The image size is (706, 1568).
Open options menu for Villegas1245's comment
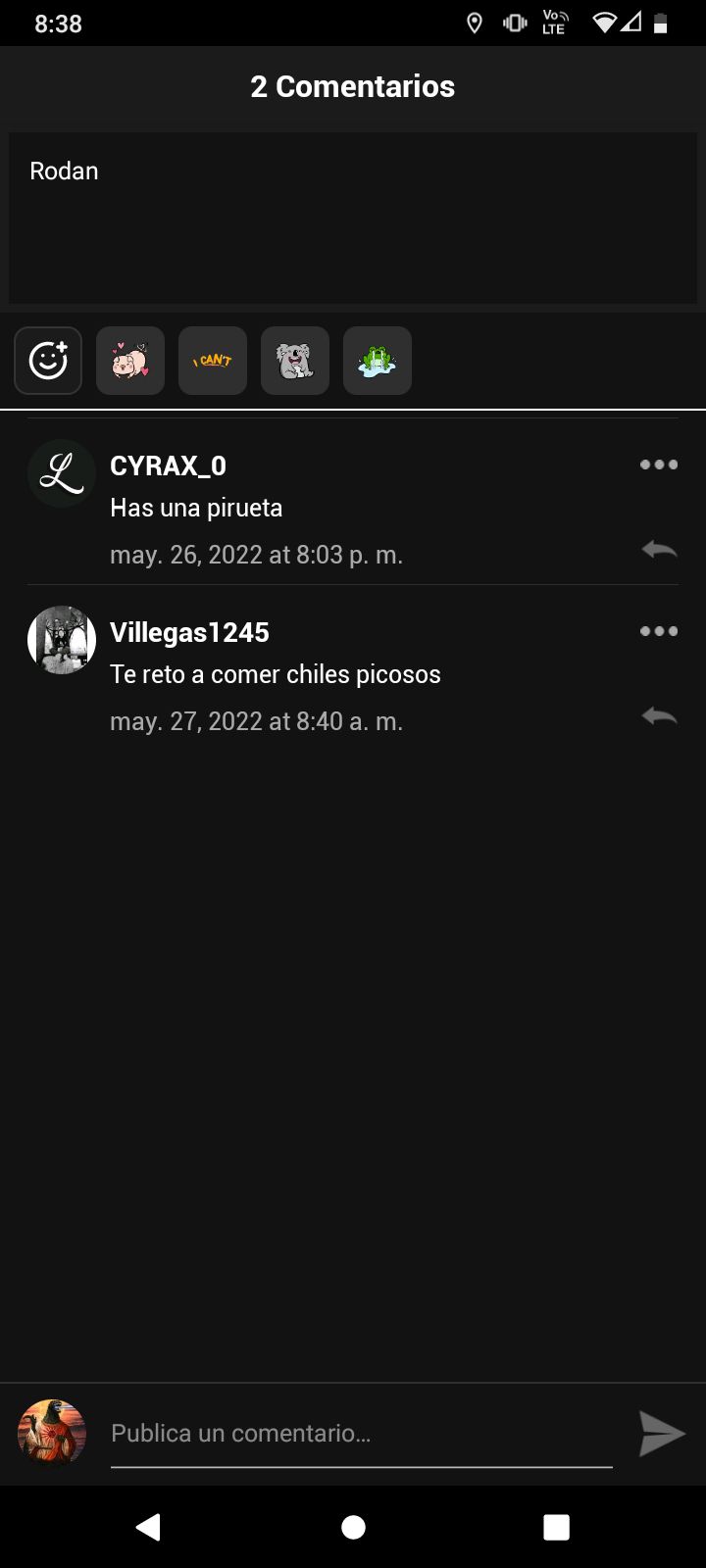(659, 631)
